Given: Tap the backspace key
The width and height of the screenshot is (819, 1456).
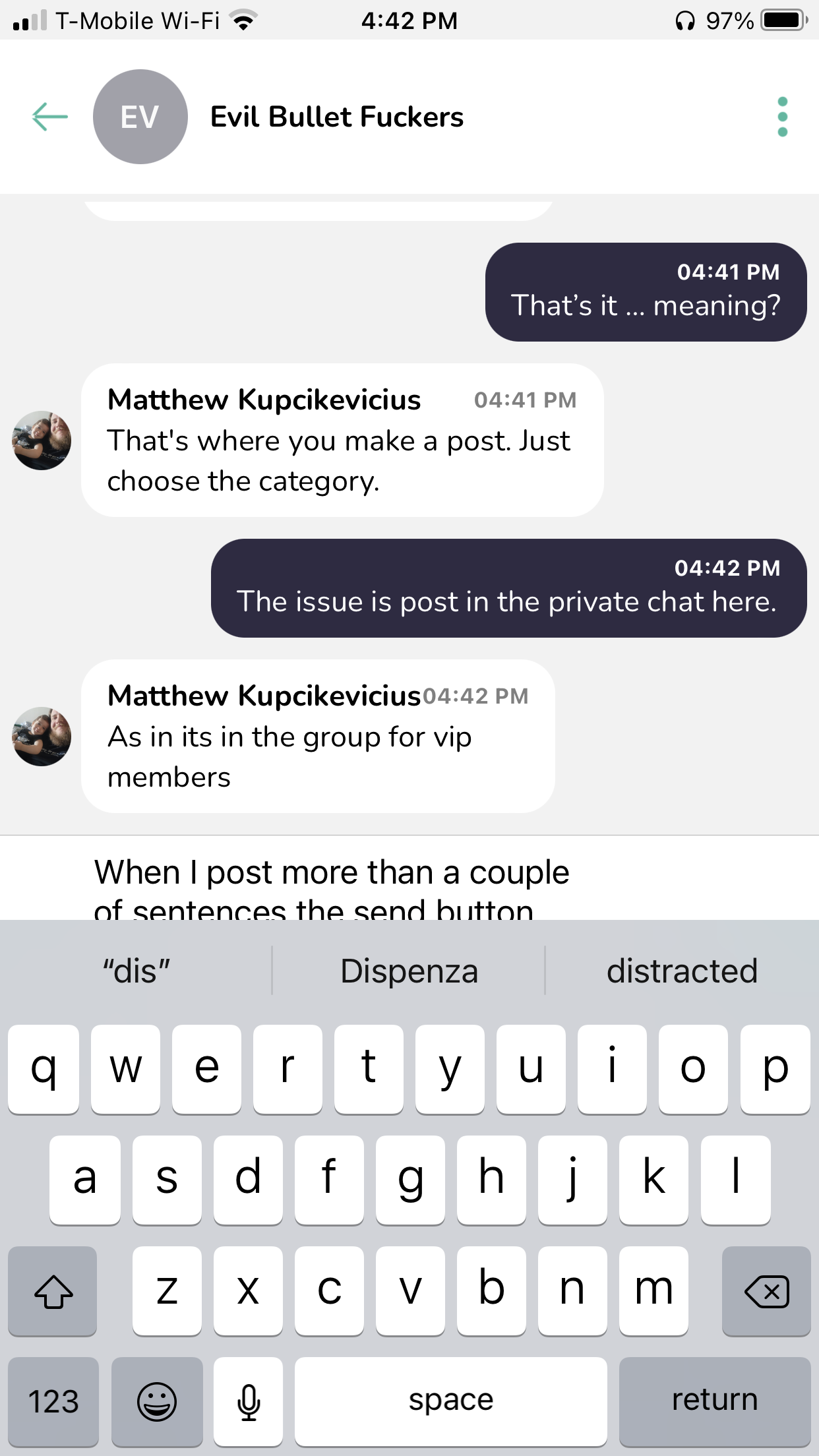Looking at the screenshot, I should pyautogui.click(x=766, y=1290).
